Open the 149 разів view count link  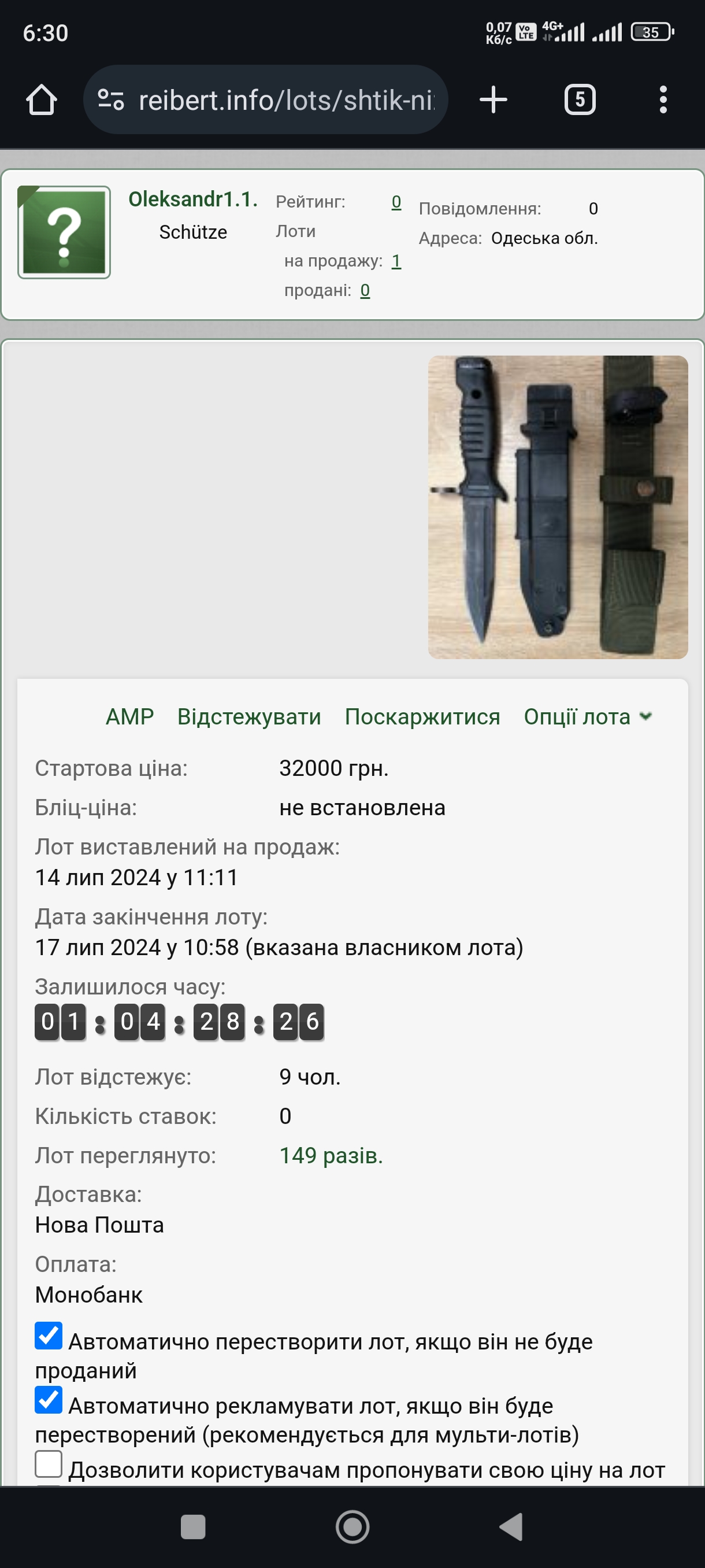click(331, 1155)
